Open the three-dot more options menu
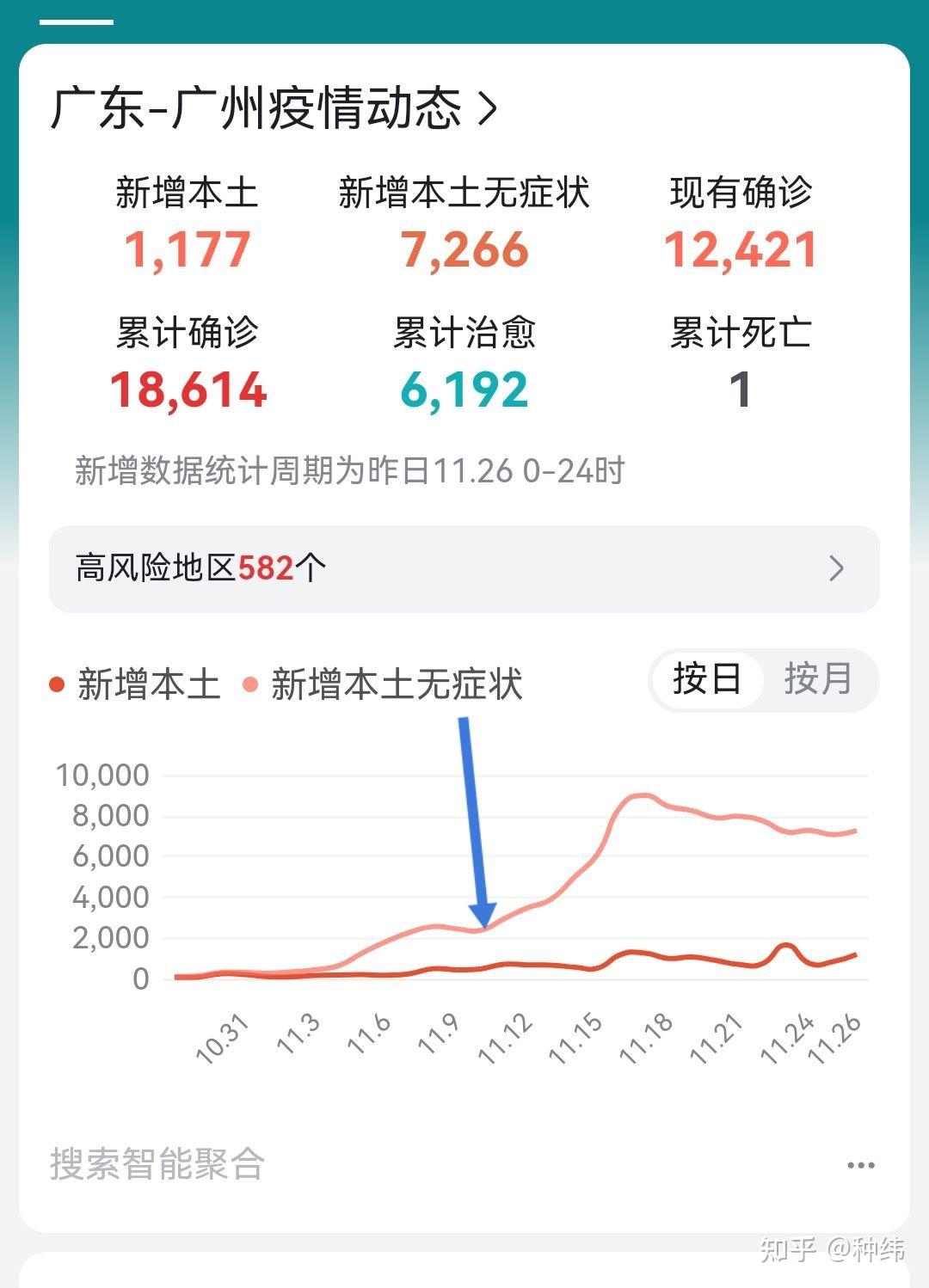 (x=860, y=1165)
